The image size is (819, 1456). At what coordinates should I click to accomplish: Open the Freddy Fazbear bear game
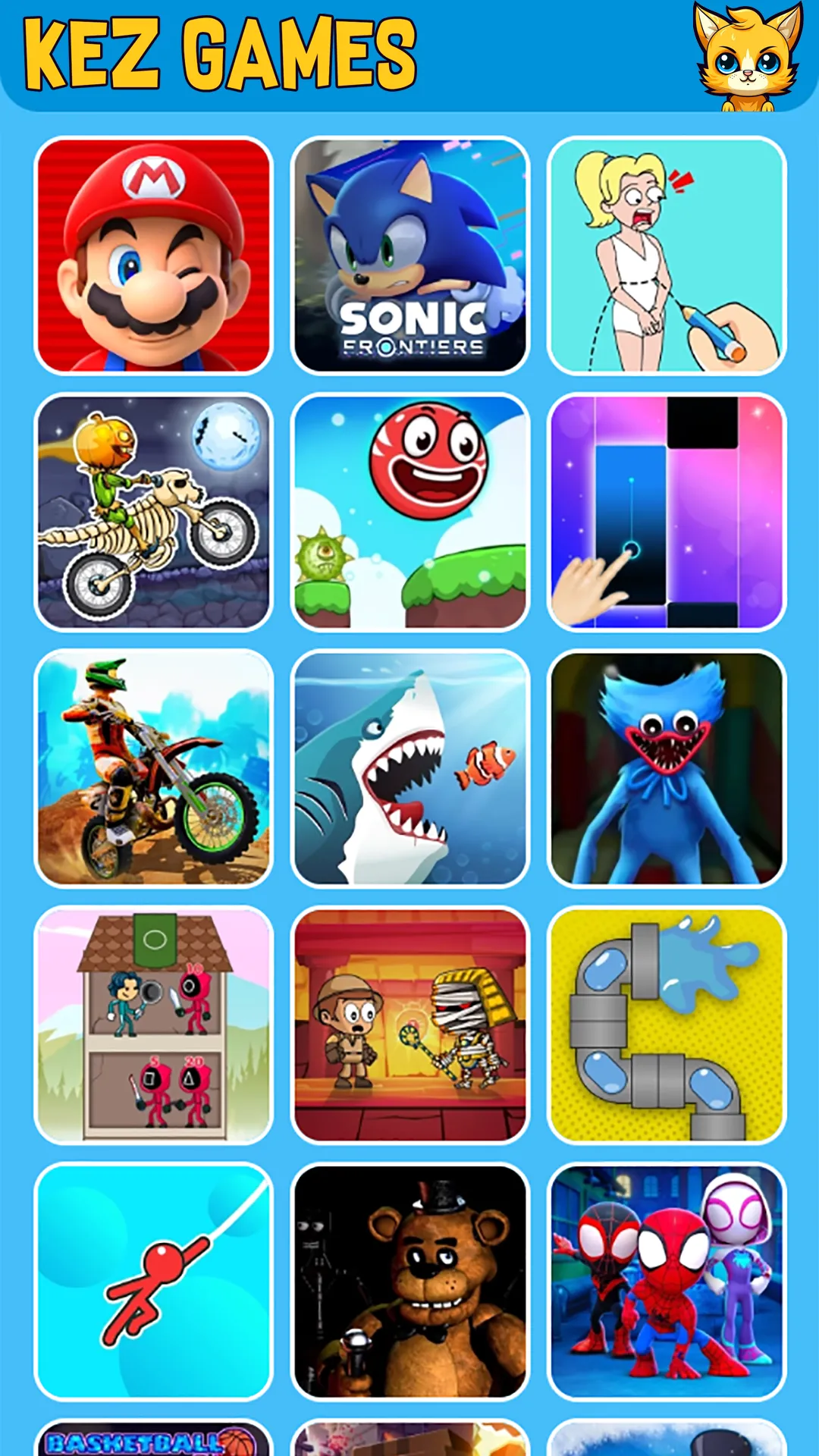tap(410, 1281)
